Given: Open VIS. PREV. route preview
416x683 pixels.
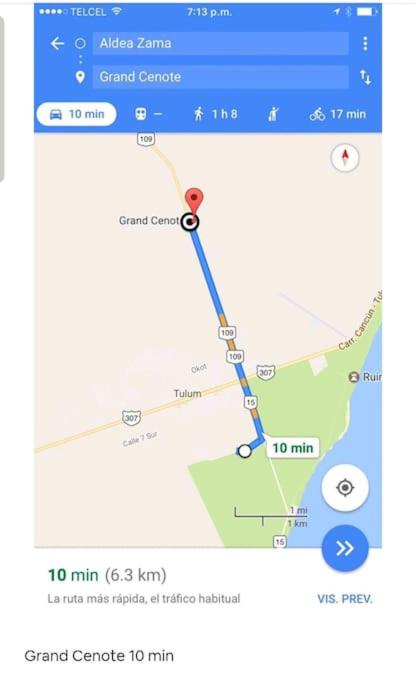Looking at the screenshot, I should 345,599.
